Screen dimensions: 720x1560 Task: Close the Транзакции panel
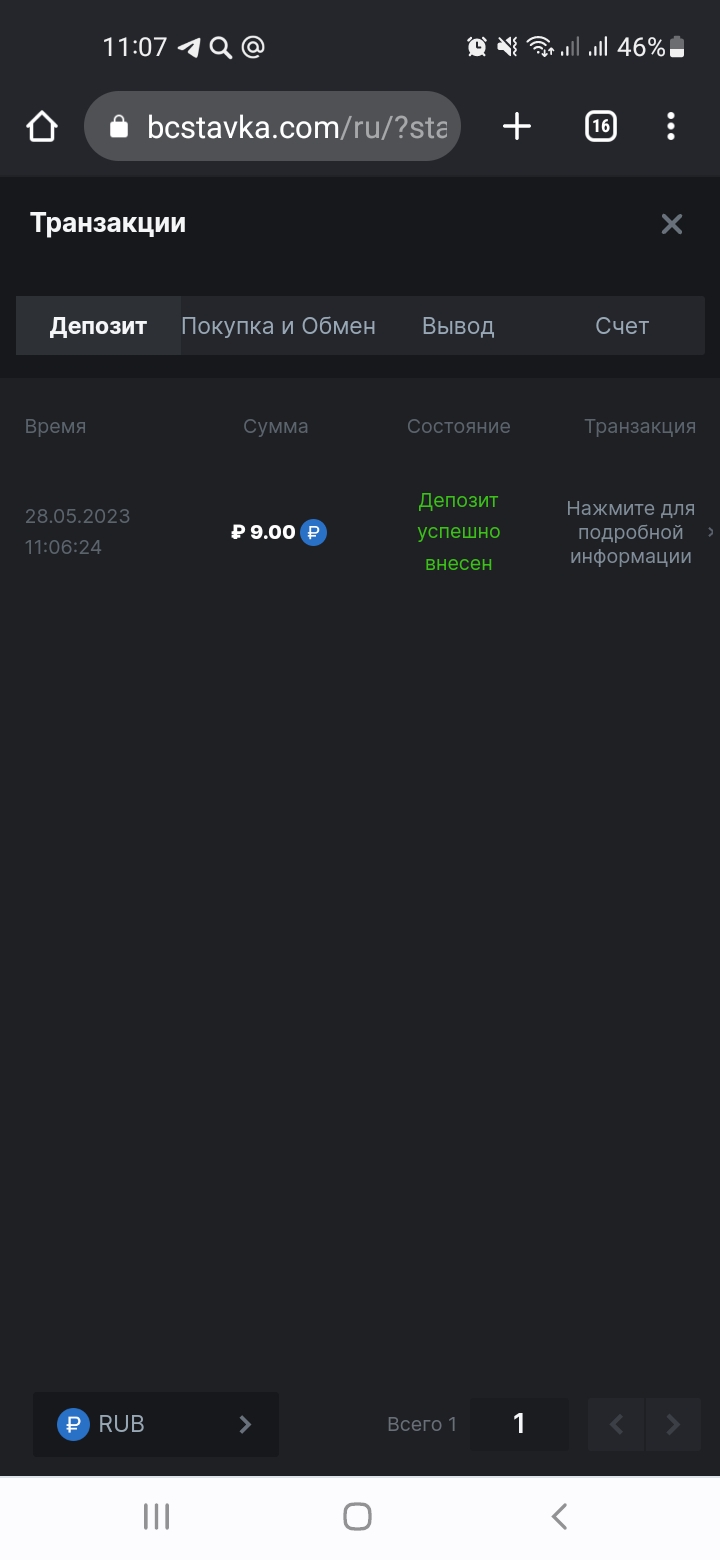(x=671, y=224)
